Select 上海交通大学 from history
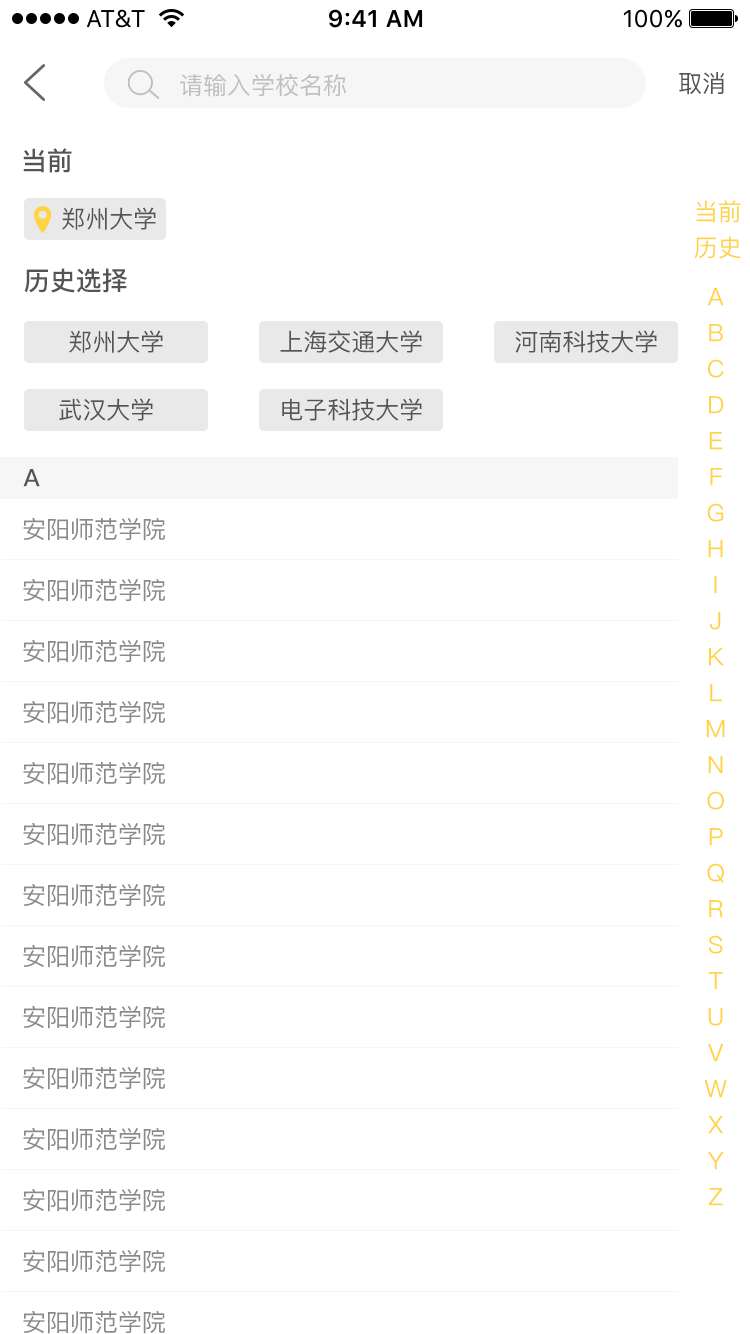 pyautogui.click(x=351, y=342)
